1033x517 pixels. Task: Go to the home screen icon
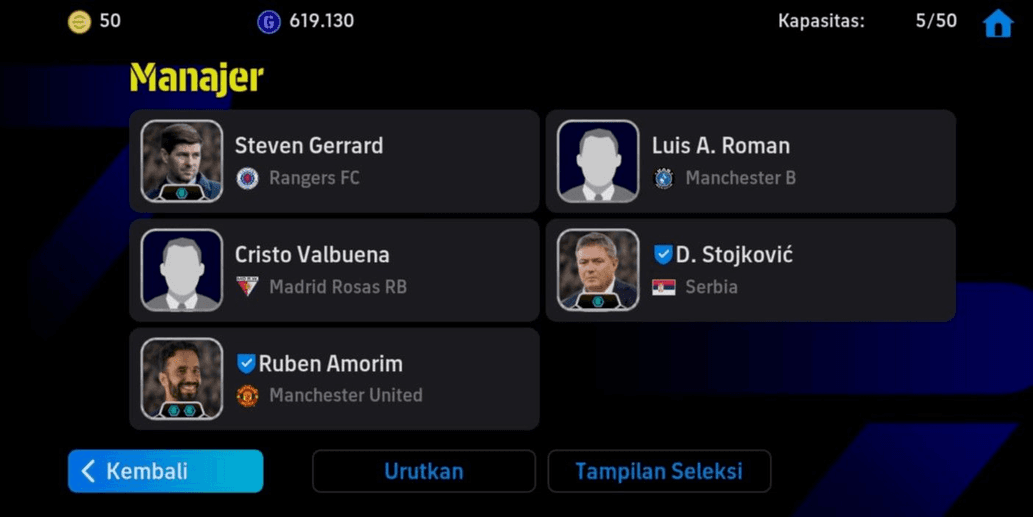click(x=997, y=23)
